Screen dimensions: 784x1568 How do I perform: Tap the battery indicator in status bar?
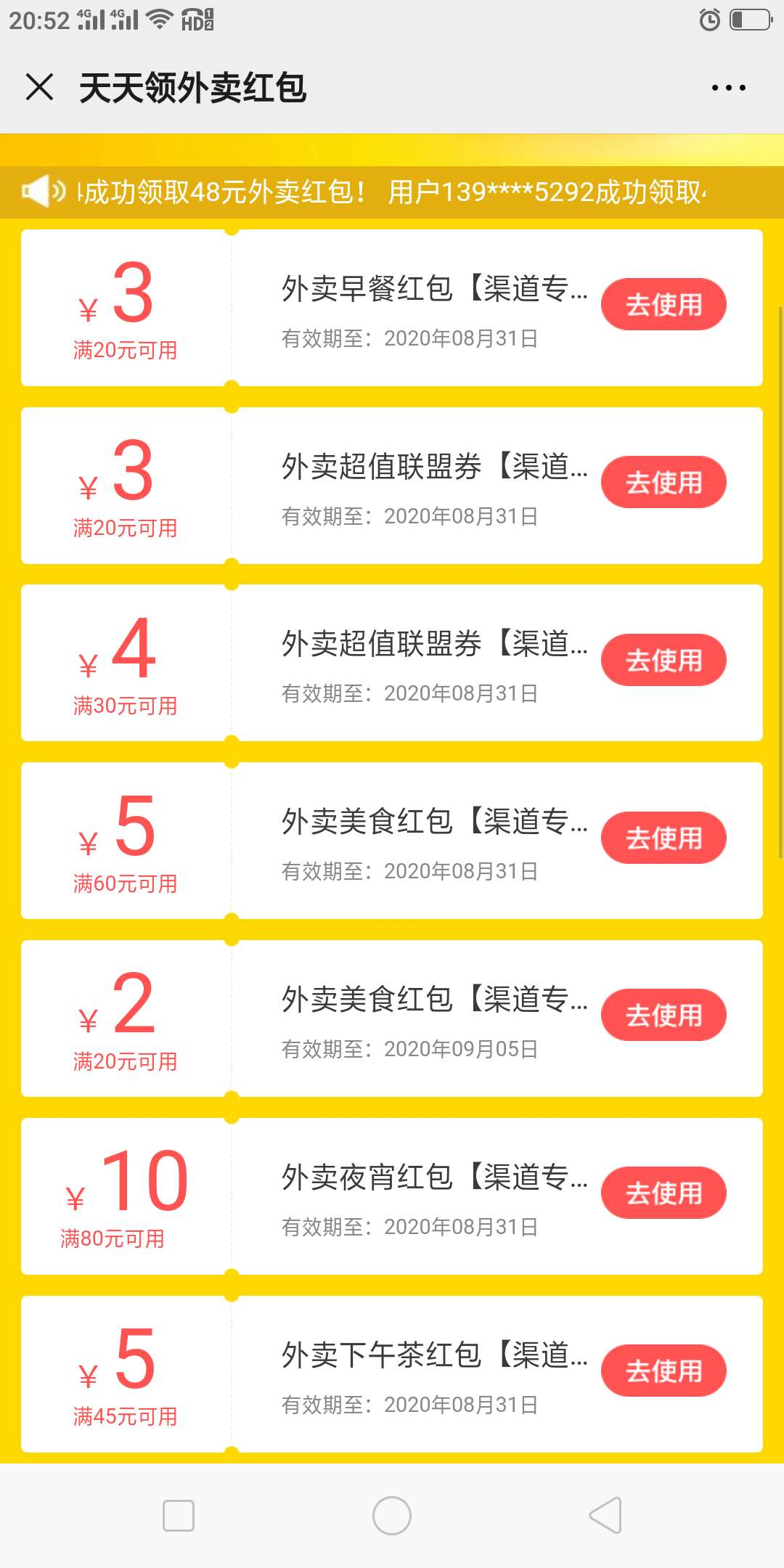click(751, 20)
